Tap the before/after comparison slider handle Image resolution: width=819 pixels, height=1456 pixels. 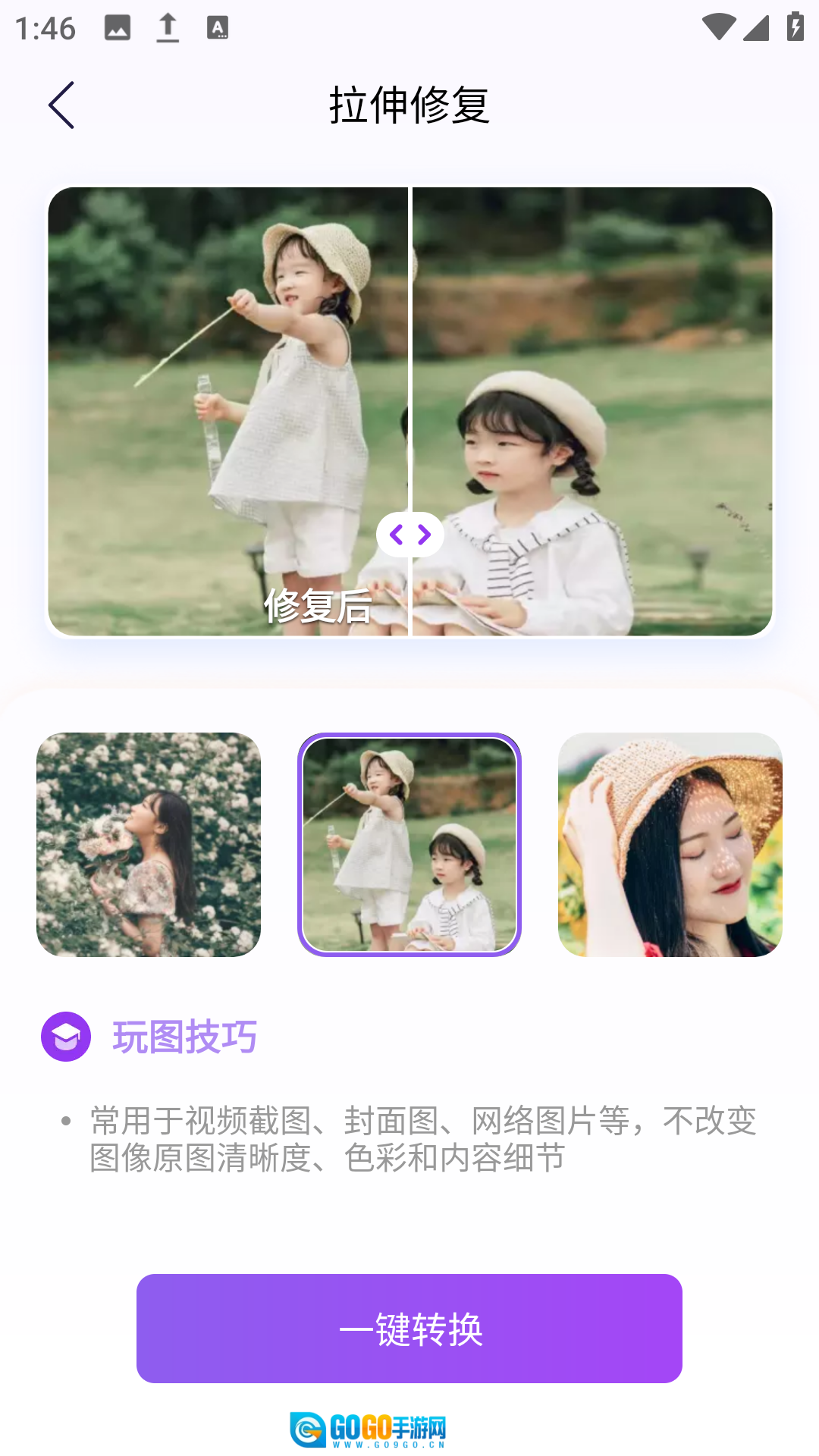(x=409, y=535)
